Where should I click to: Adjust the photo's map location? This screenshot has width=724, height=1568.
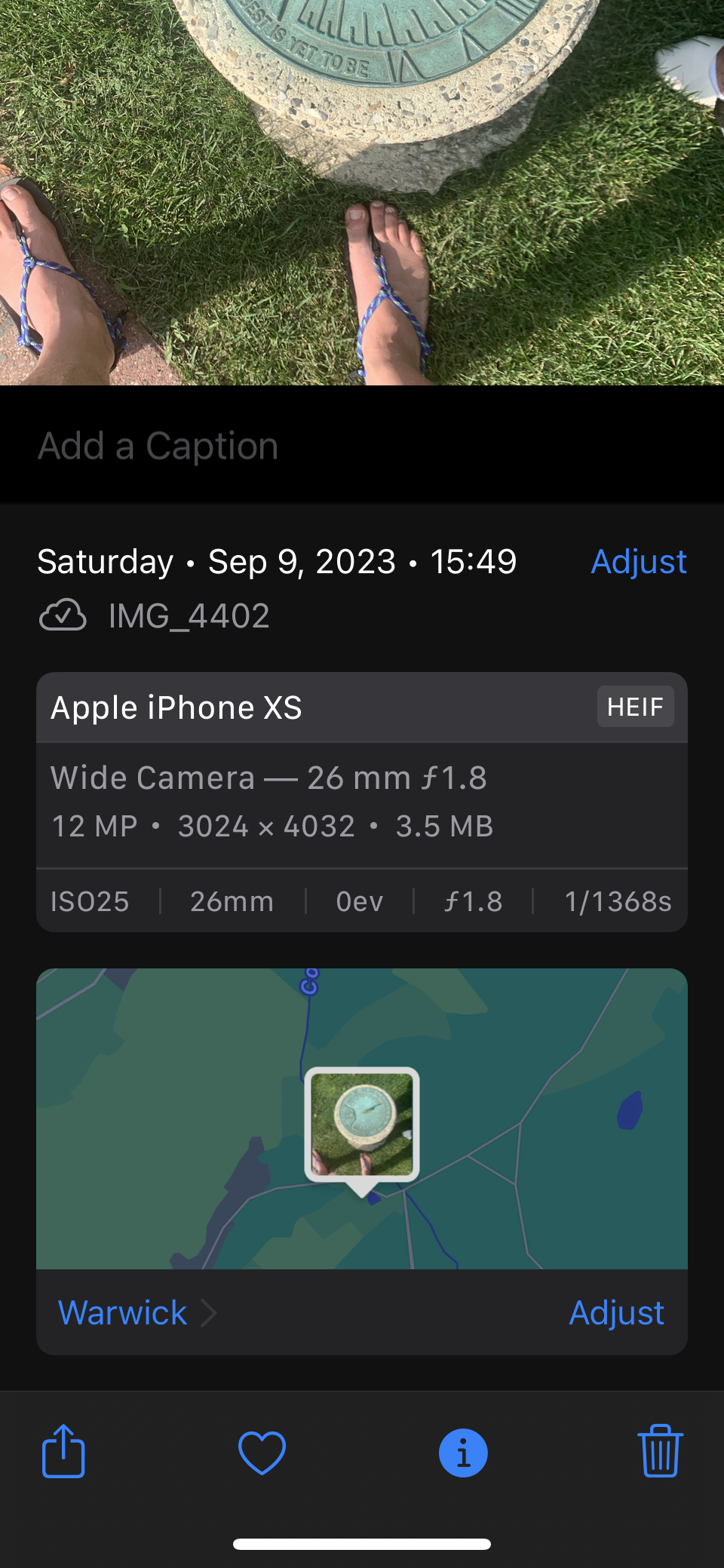click(x=616, y=1313)
